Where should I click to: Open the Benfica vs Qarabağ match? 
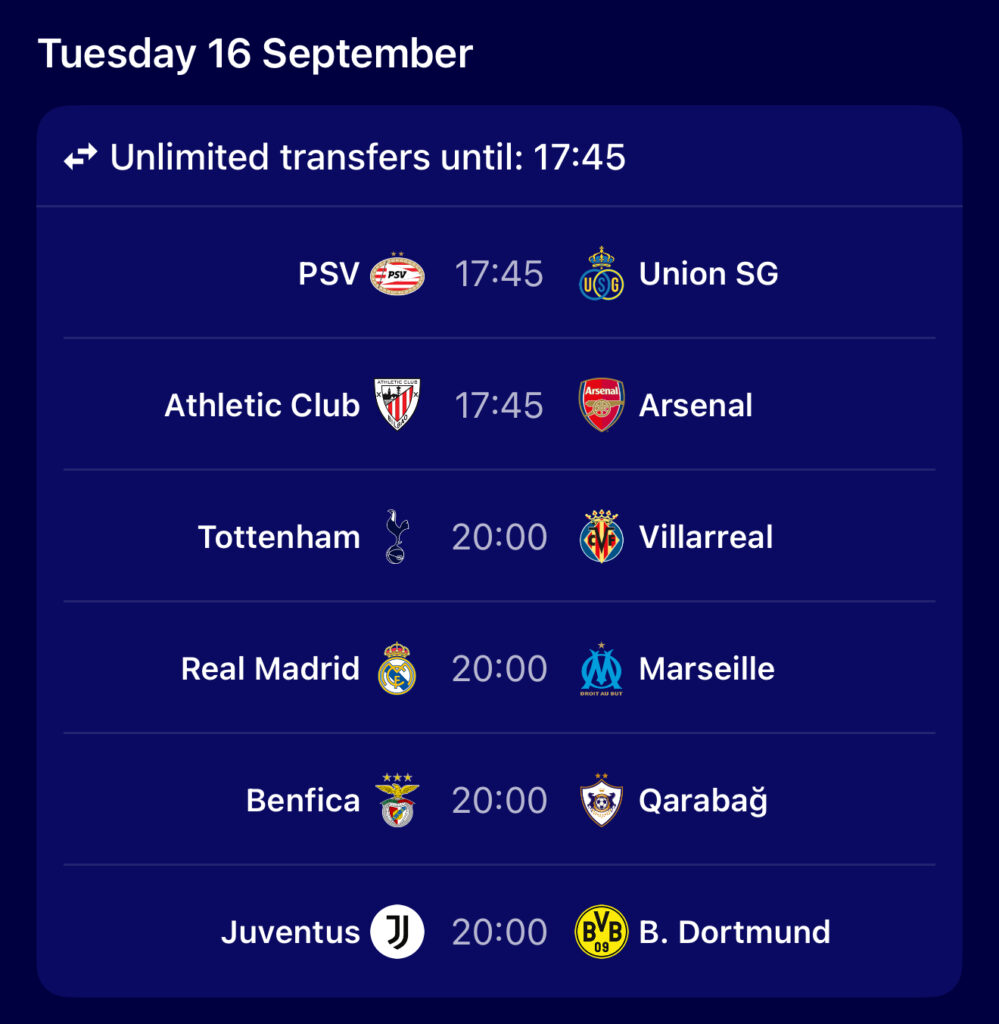[x=499, y=800]
